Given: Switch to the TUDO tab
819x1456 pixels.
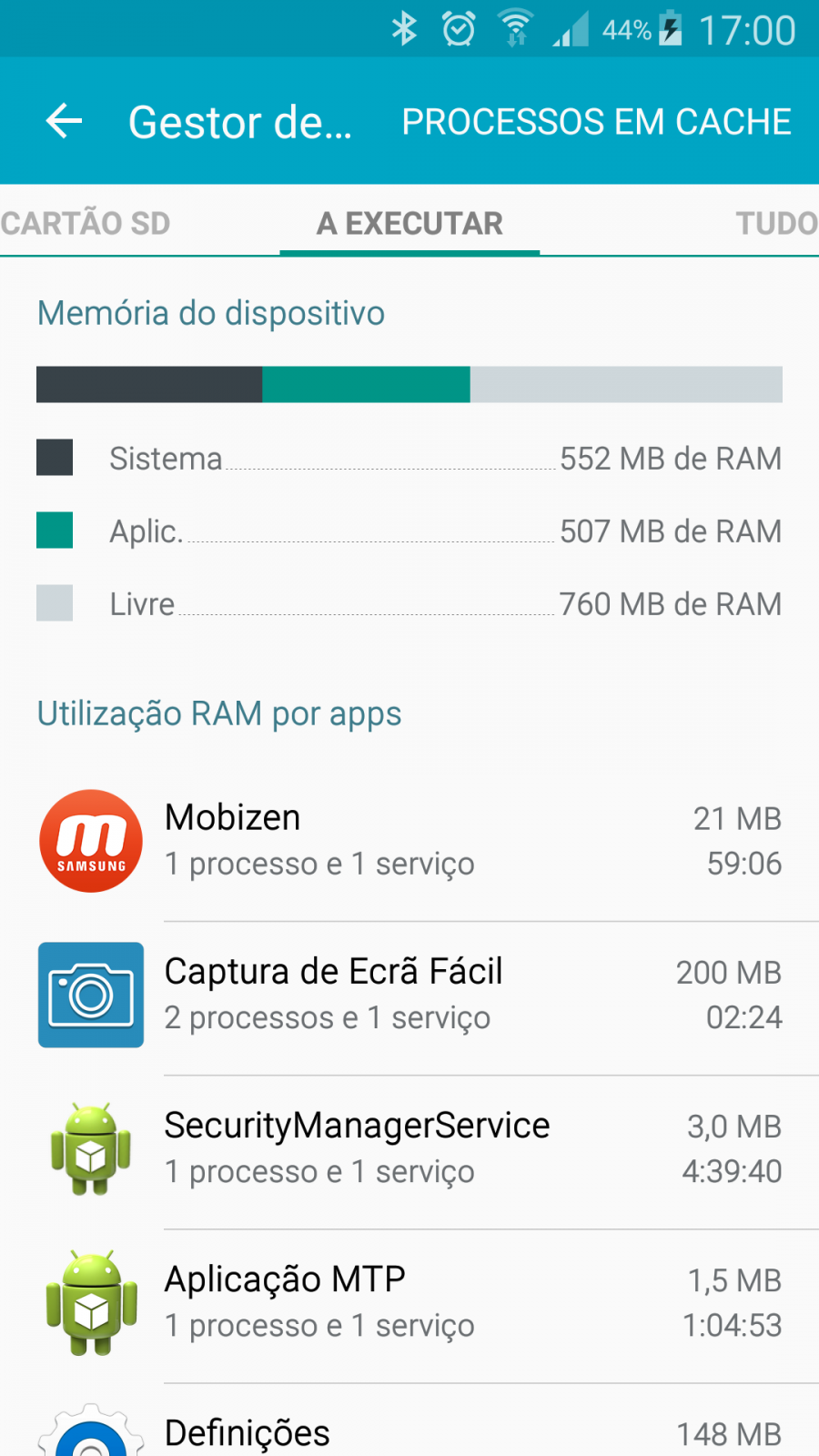Looking at the screenshot, I should click(776, 223).
